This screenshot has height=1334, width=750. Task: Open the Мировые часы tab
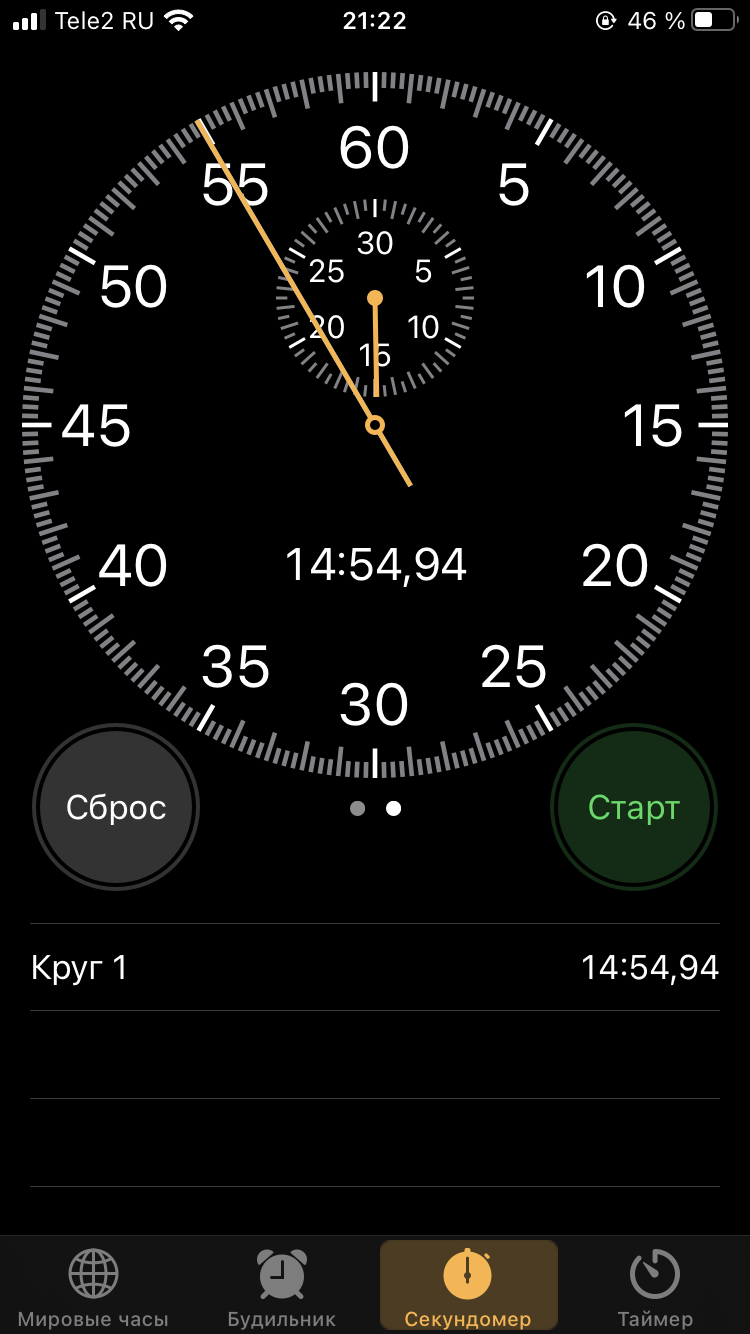pyautogui.click(x=93, y=1287)
